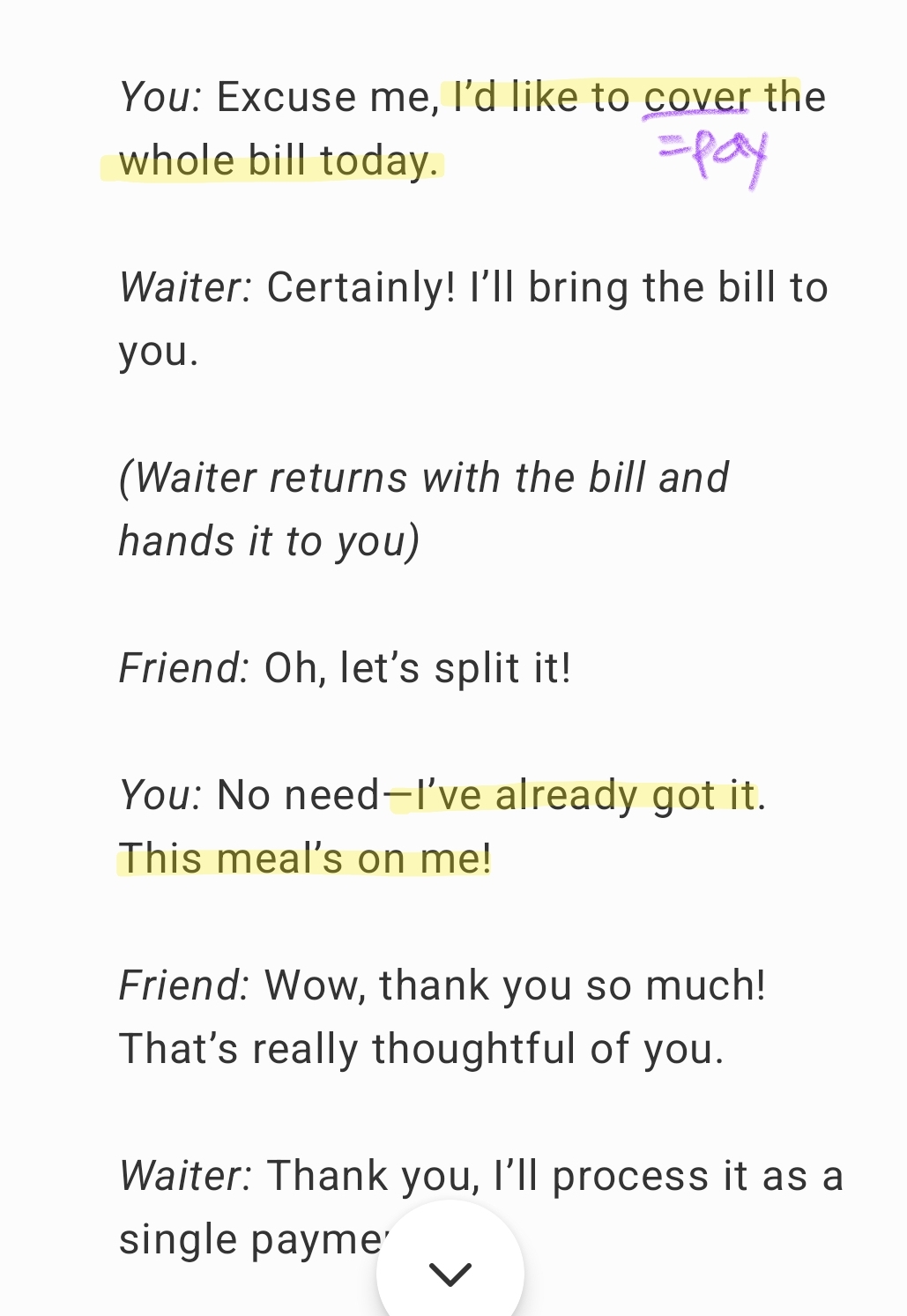Tap the scroll-down chevron button
The height and width of the screenshot is (1316, 907).
coord(450,1272)
